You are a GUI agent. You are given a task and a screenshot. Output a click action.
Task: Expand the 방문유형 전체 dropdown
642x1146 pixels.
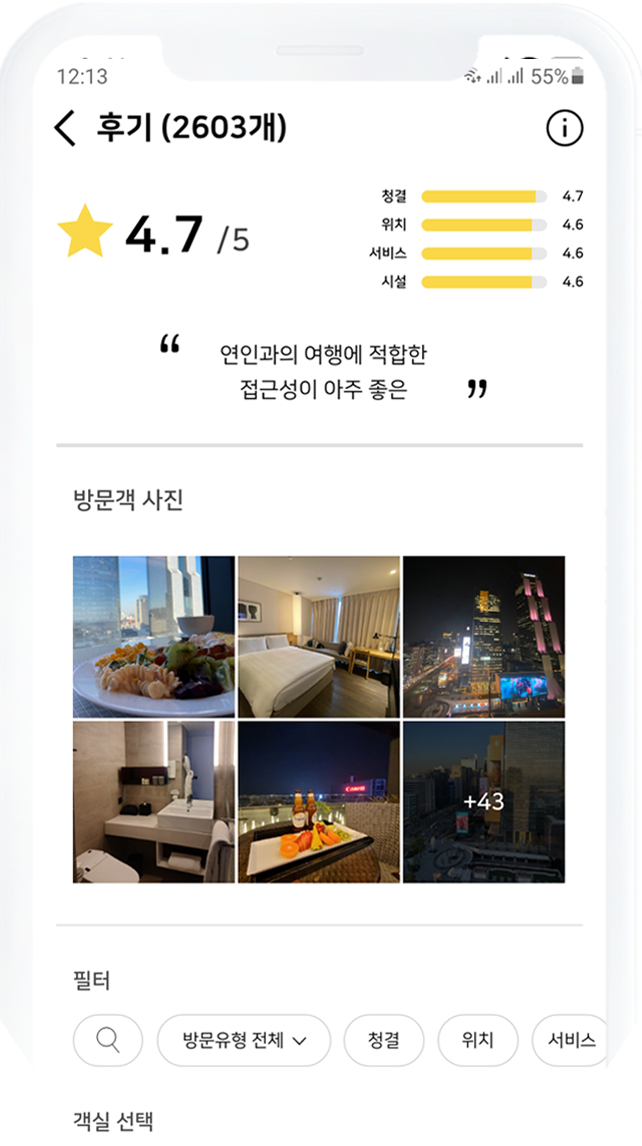244,1040
